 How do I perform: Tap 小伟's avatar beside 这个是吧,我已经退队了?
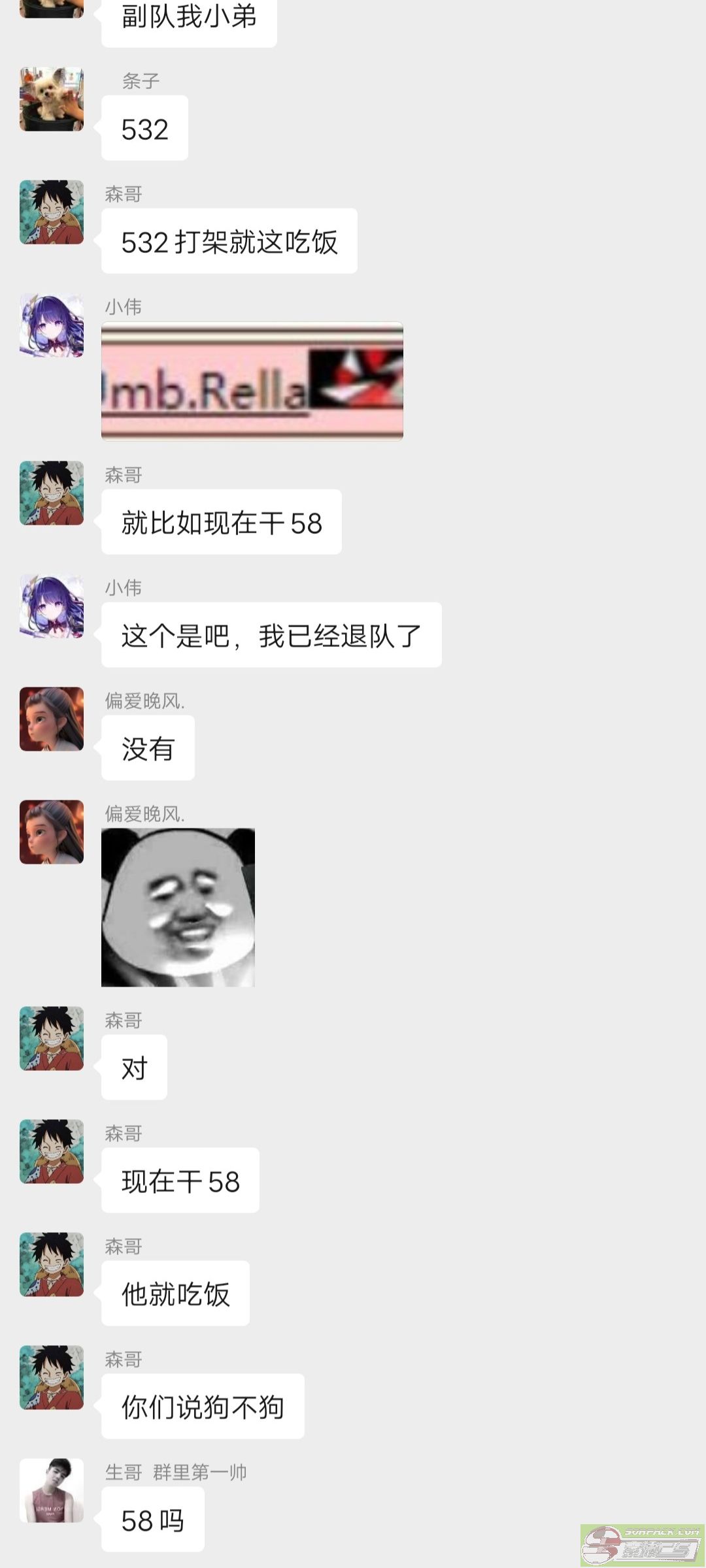coord(52,606)
